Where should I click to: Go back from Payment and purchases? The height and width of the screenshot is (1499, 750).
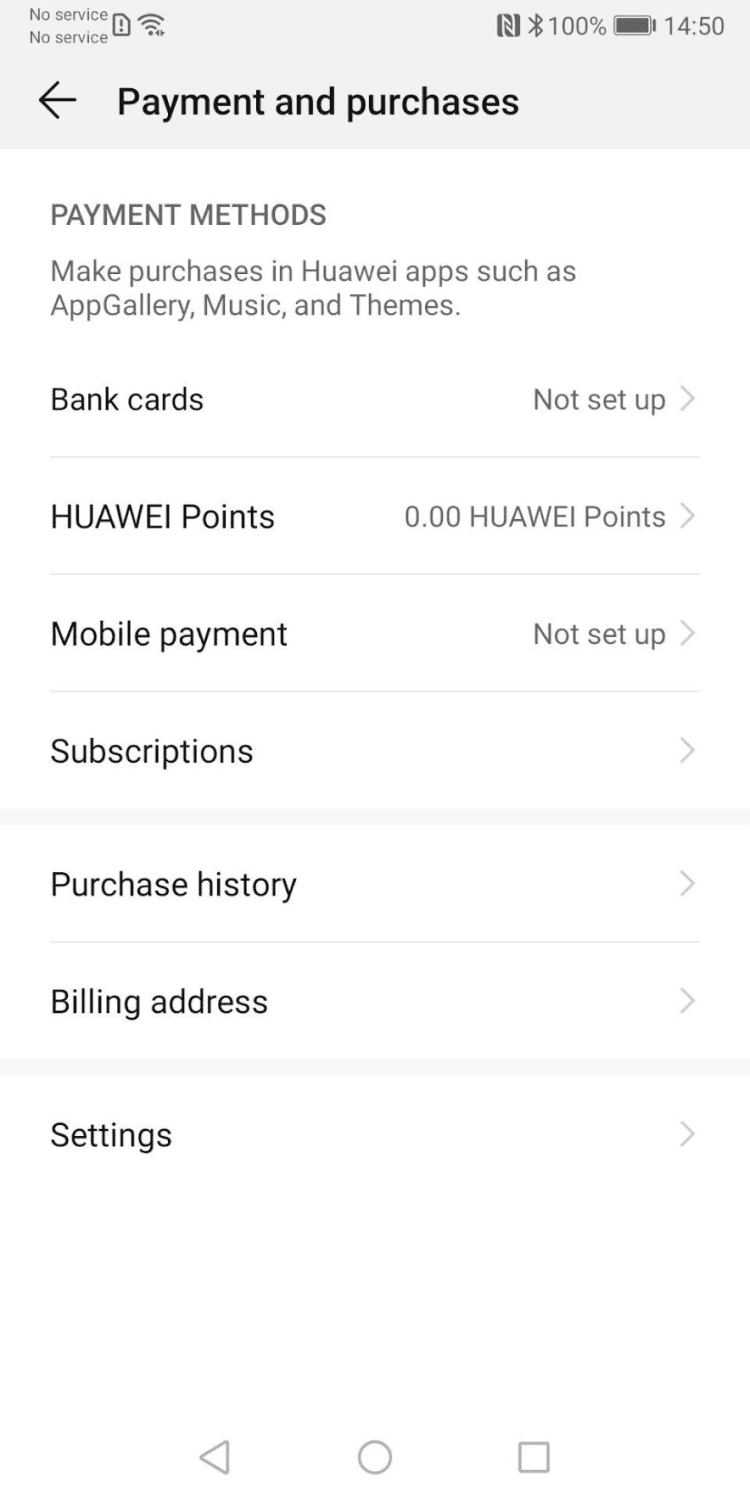tap(57, 101)
